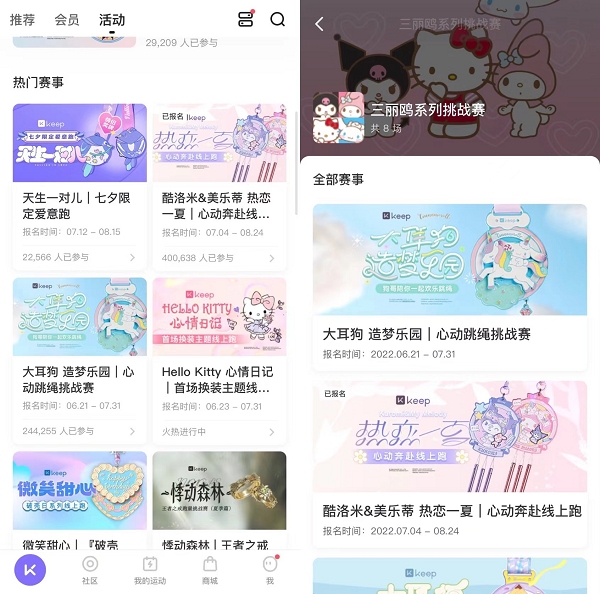Open 酷洛米&美乐蒂 热恋一夏 card in 热门赛事
Screen dimensions: 600x594
click(219, 185)
